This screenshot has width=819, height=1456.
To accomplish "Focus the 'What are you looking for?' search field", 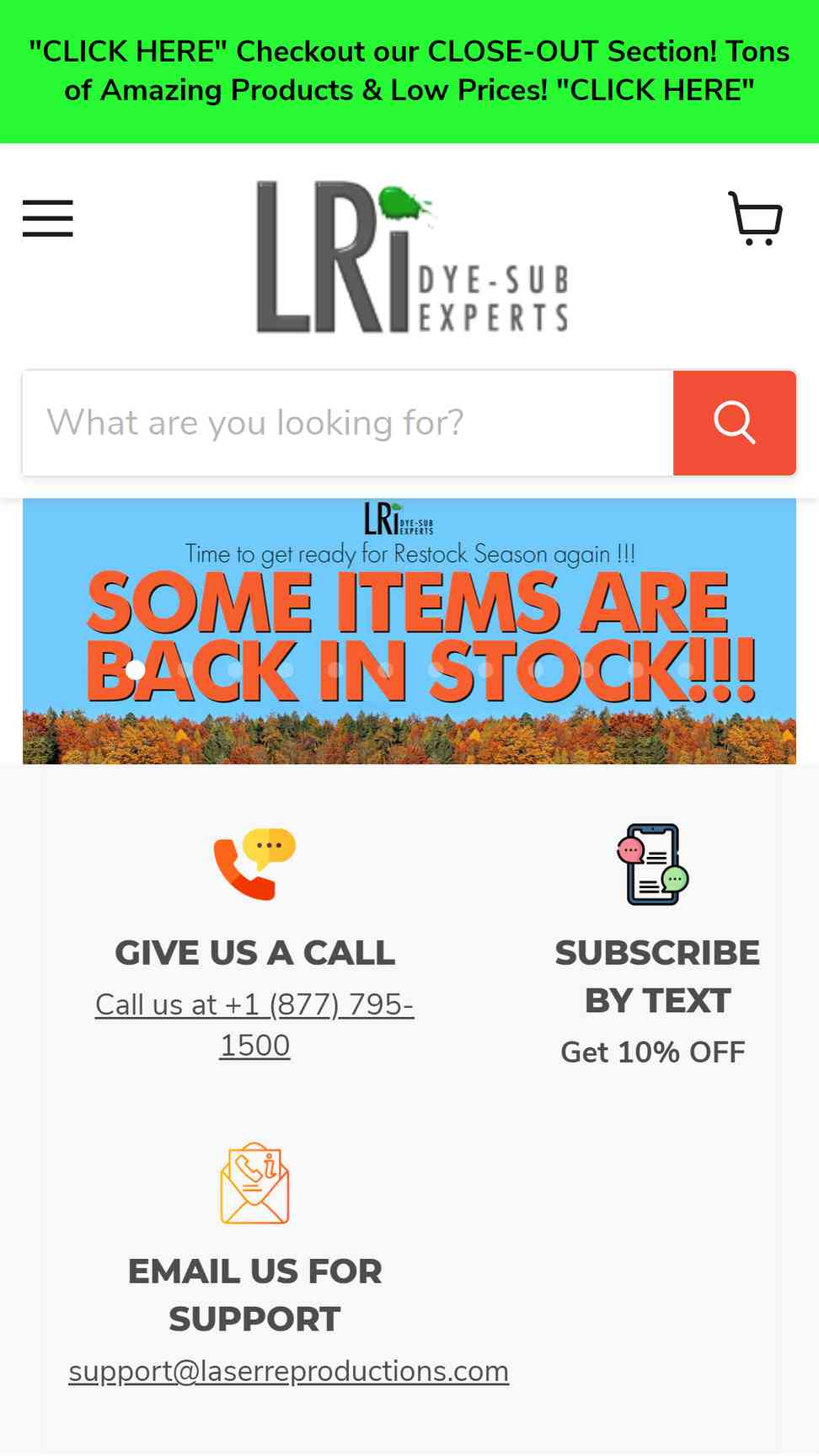I will coord(348,423).
